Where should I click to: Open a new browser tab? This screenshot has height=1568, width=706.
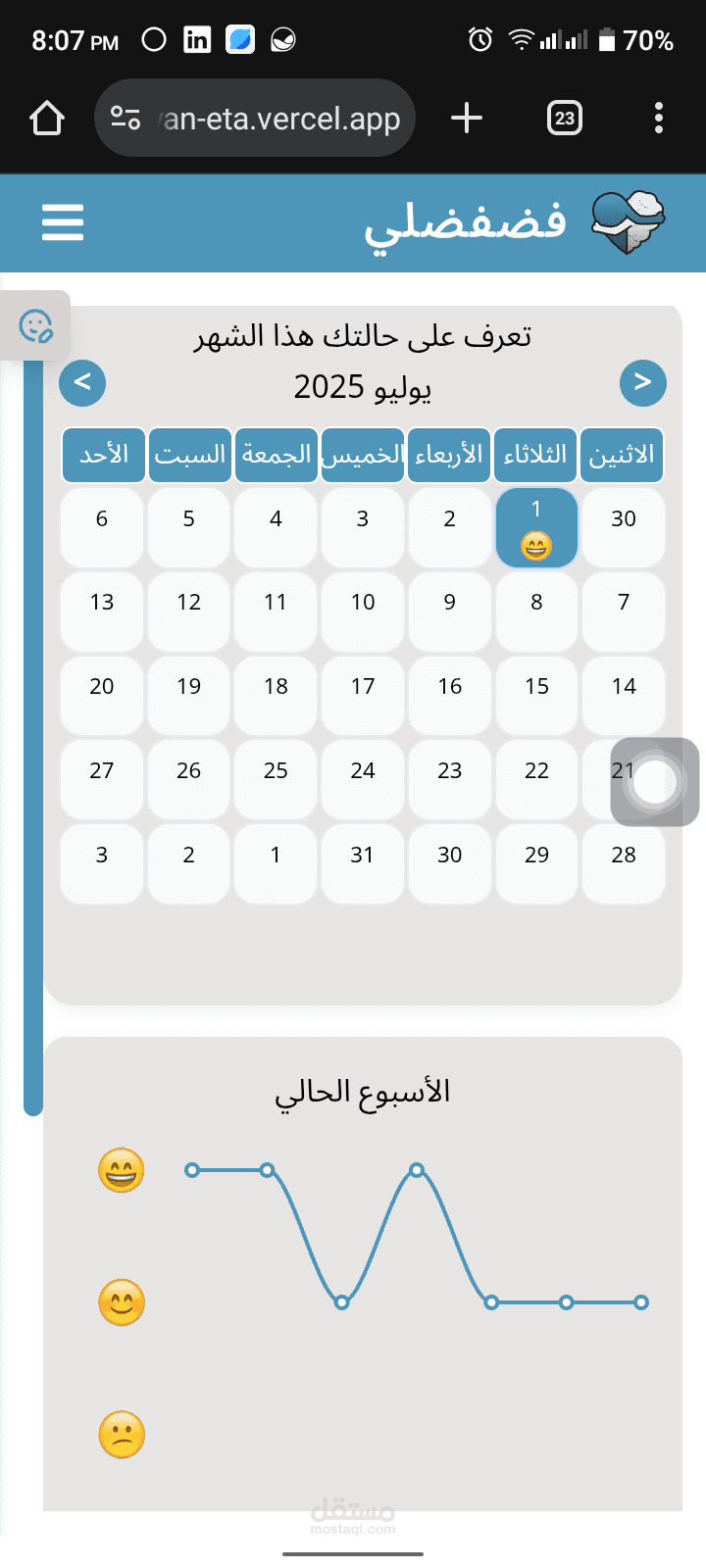coord(467,119)
